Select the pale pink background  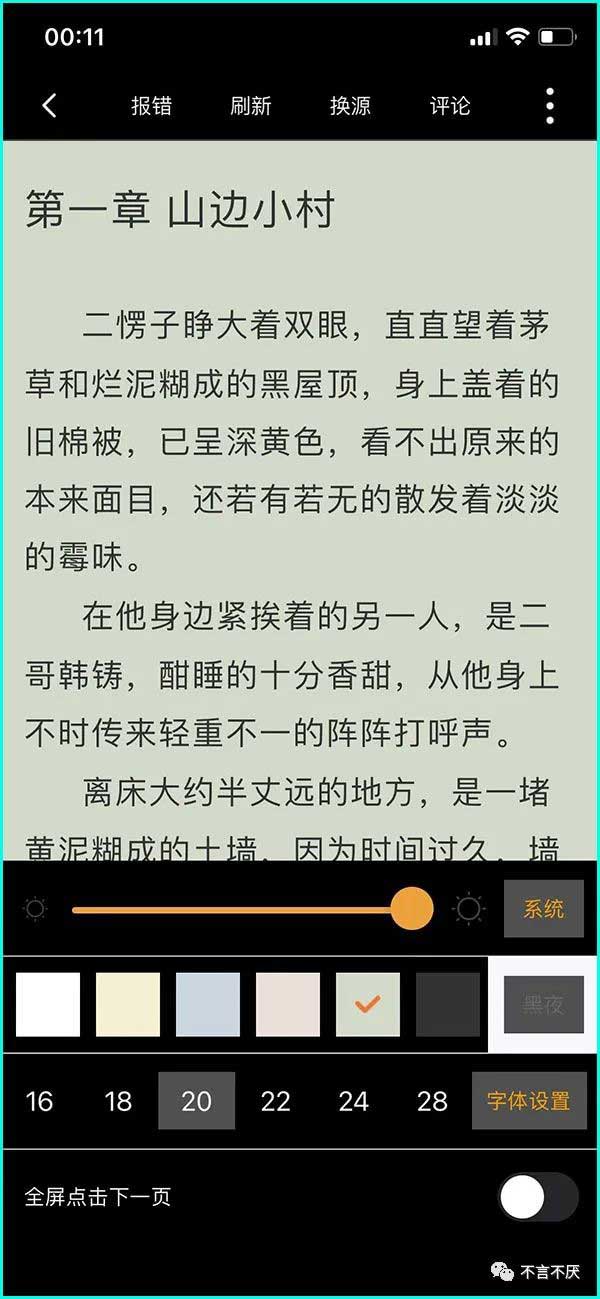[288, 1004]
